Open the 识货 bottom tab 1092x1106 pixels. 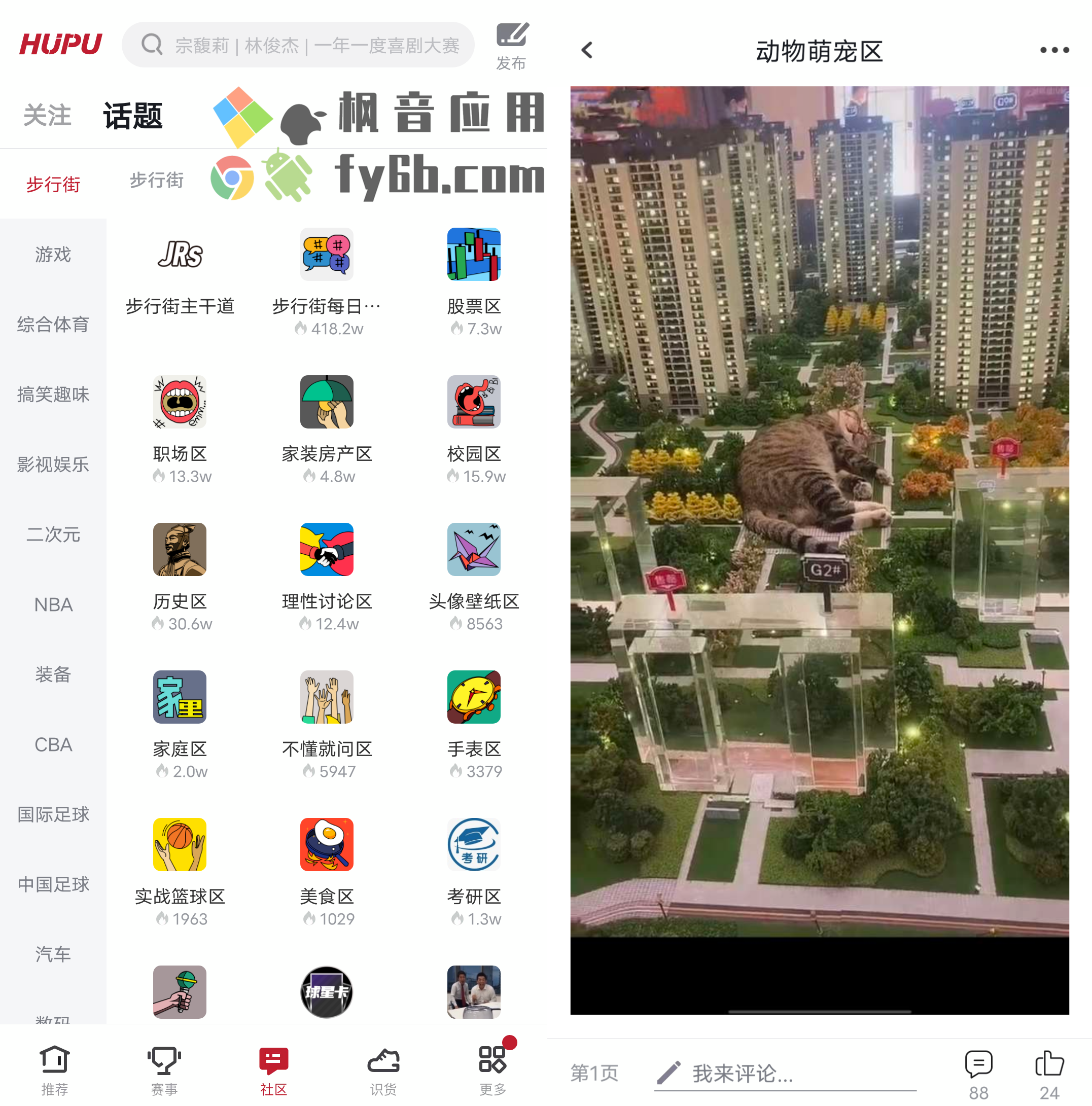tap(382, 1069)
